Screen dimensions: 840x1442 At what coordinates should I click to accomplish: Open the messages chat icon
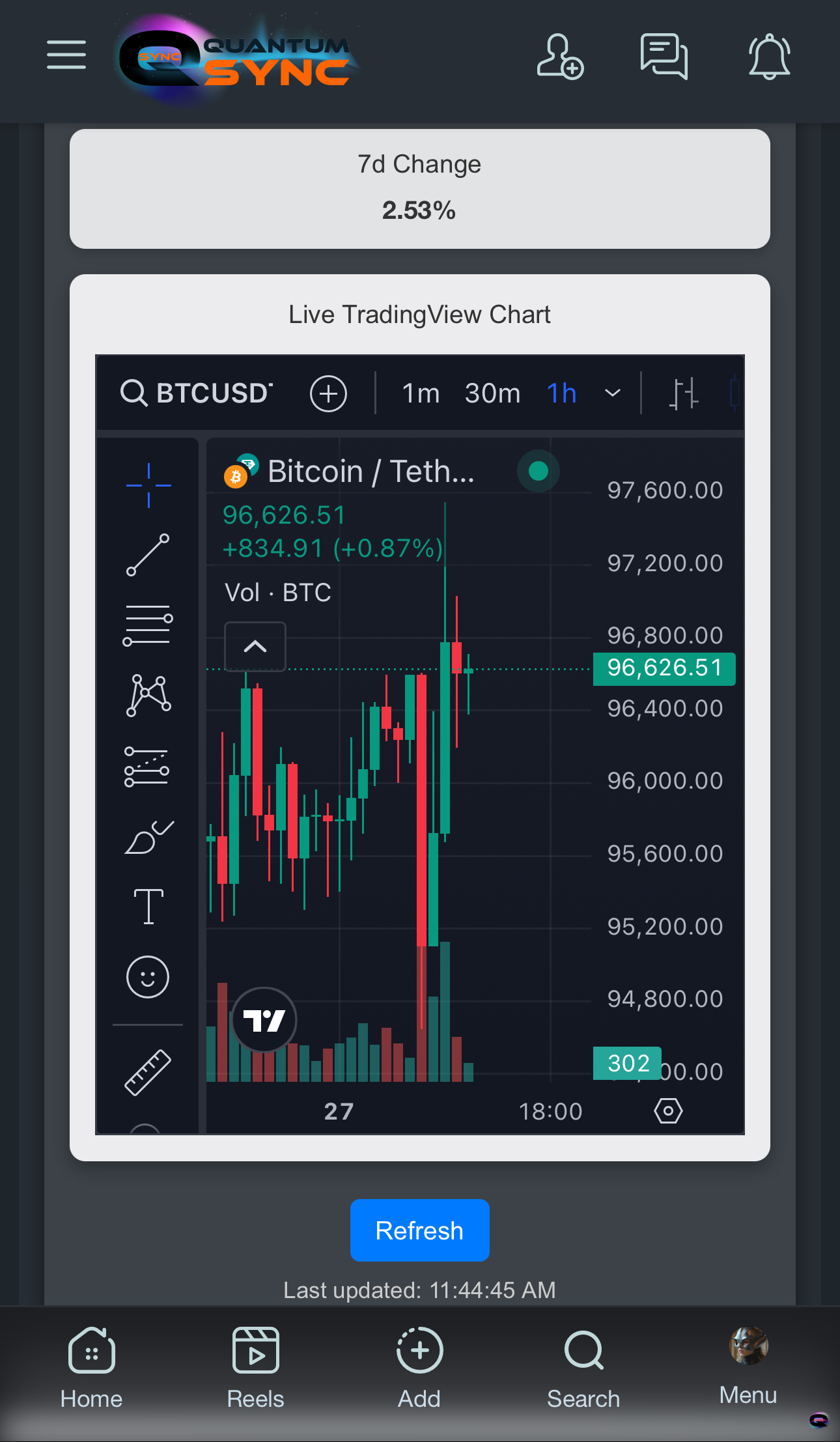click(x=664, y=57)
